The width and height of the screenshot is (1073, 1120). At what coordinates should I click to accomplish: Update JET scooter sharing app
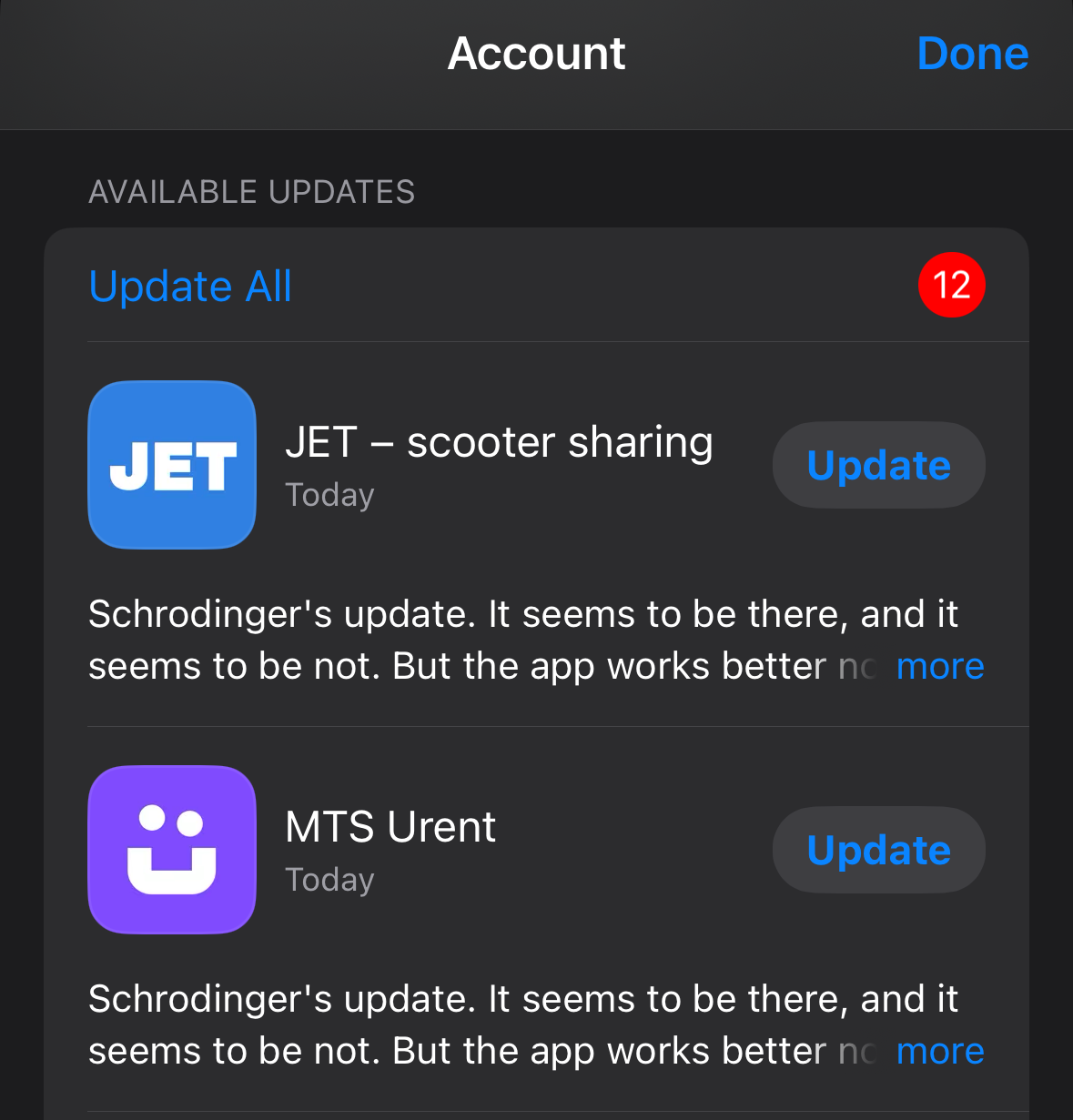[878, 465]
